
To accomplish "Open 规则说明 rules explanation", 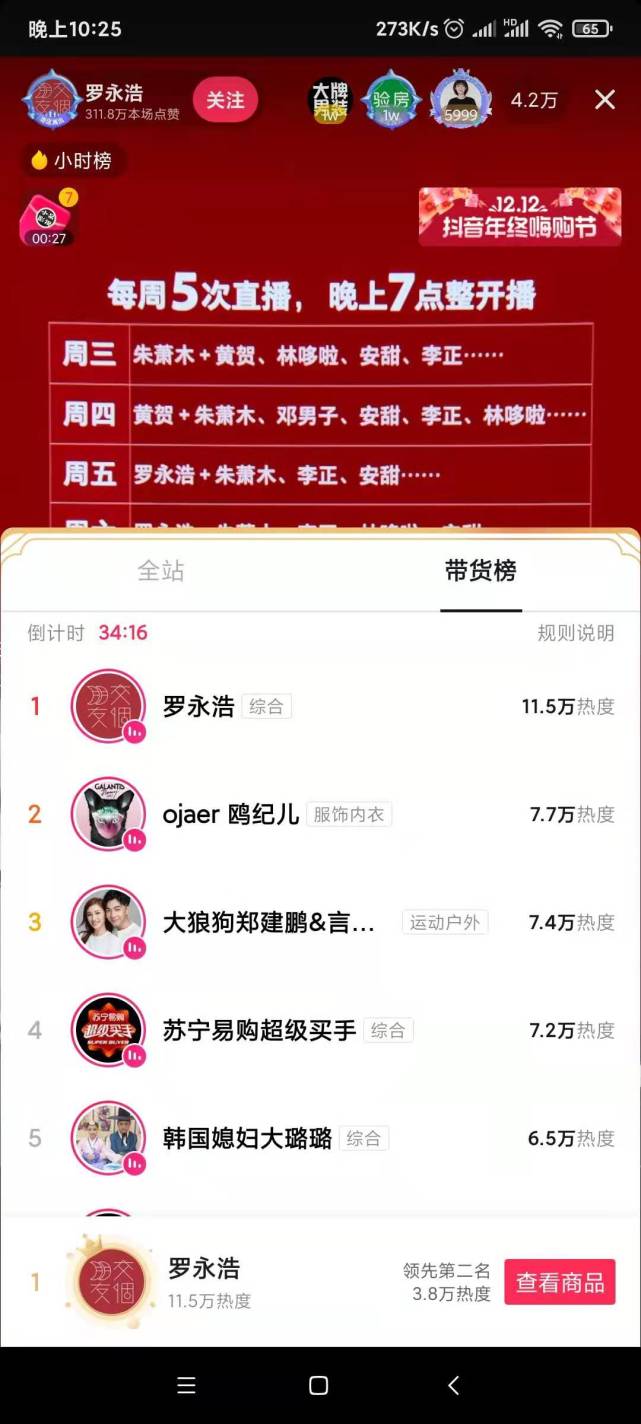I will [x=576, y=633].
